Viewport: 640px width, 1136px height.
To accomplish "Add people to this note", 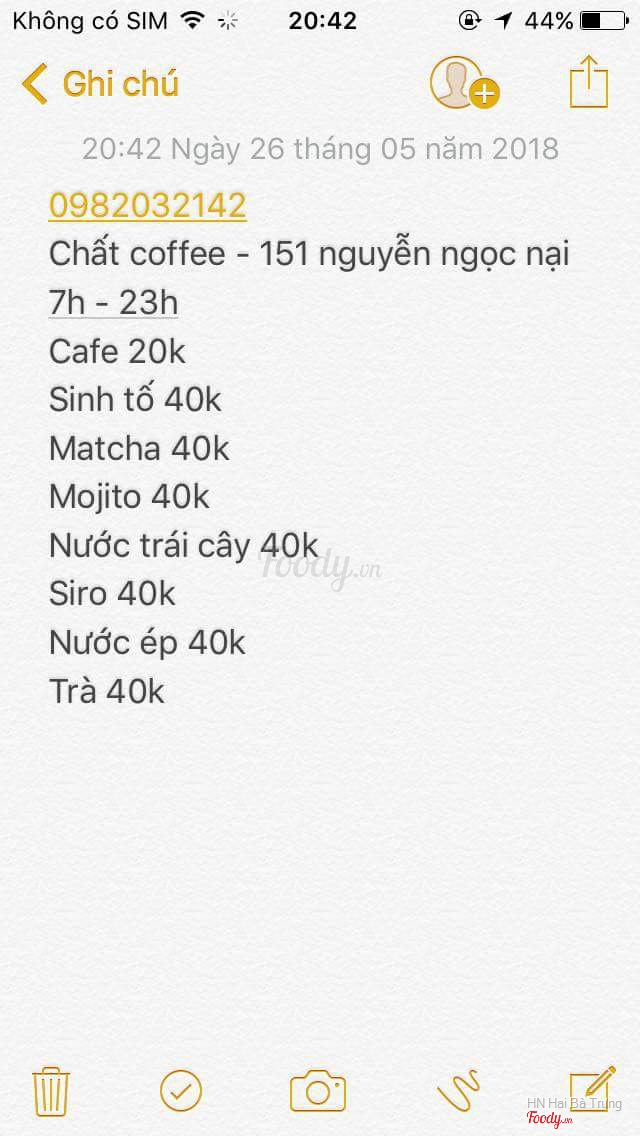I will pos(463,83).
